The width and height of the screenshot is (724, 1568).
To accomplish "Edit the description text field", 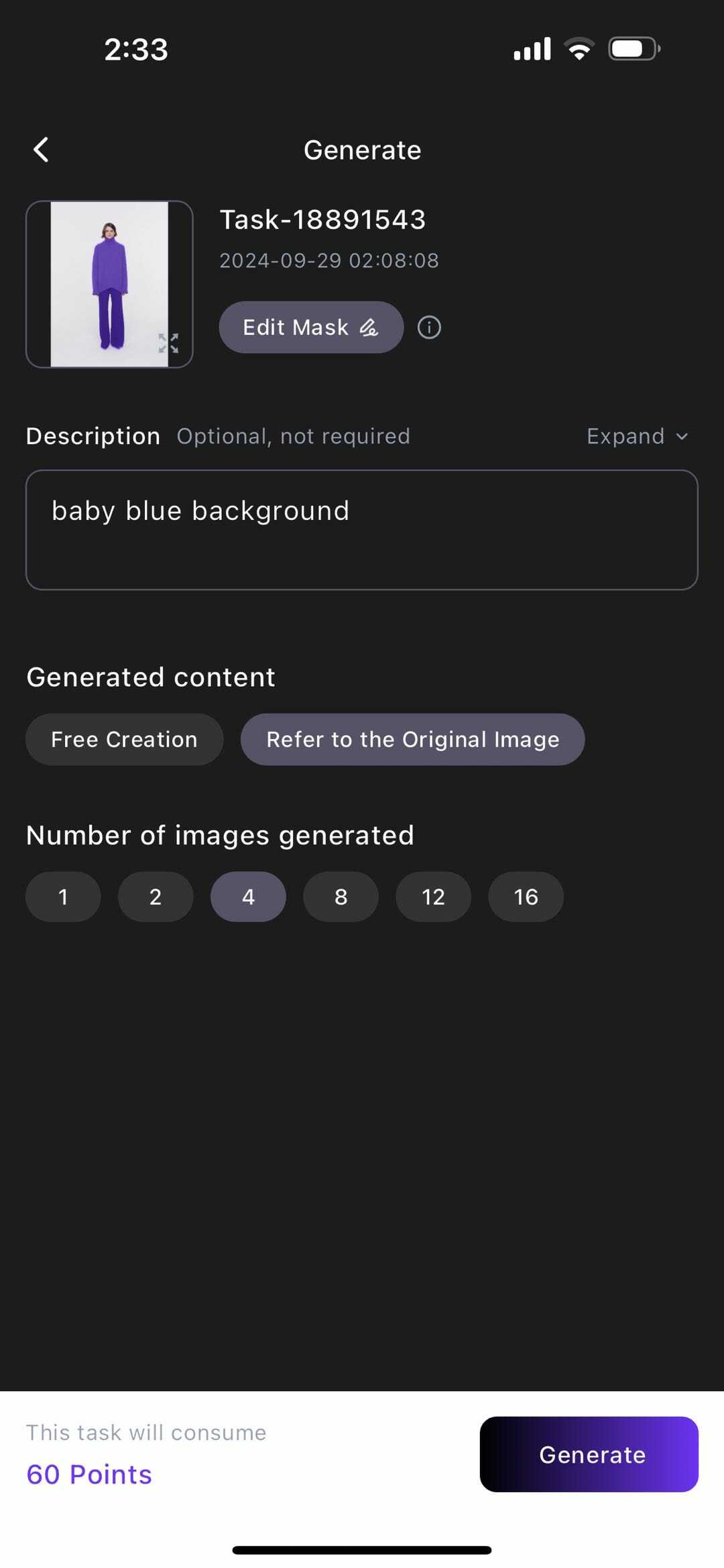I will (362, 530).
